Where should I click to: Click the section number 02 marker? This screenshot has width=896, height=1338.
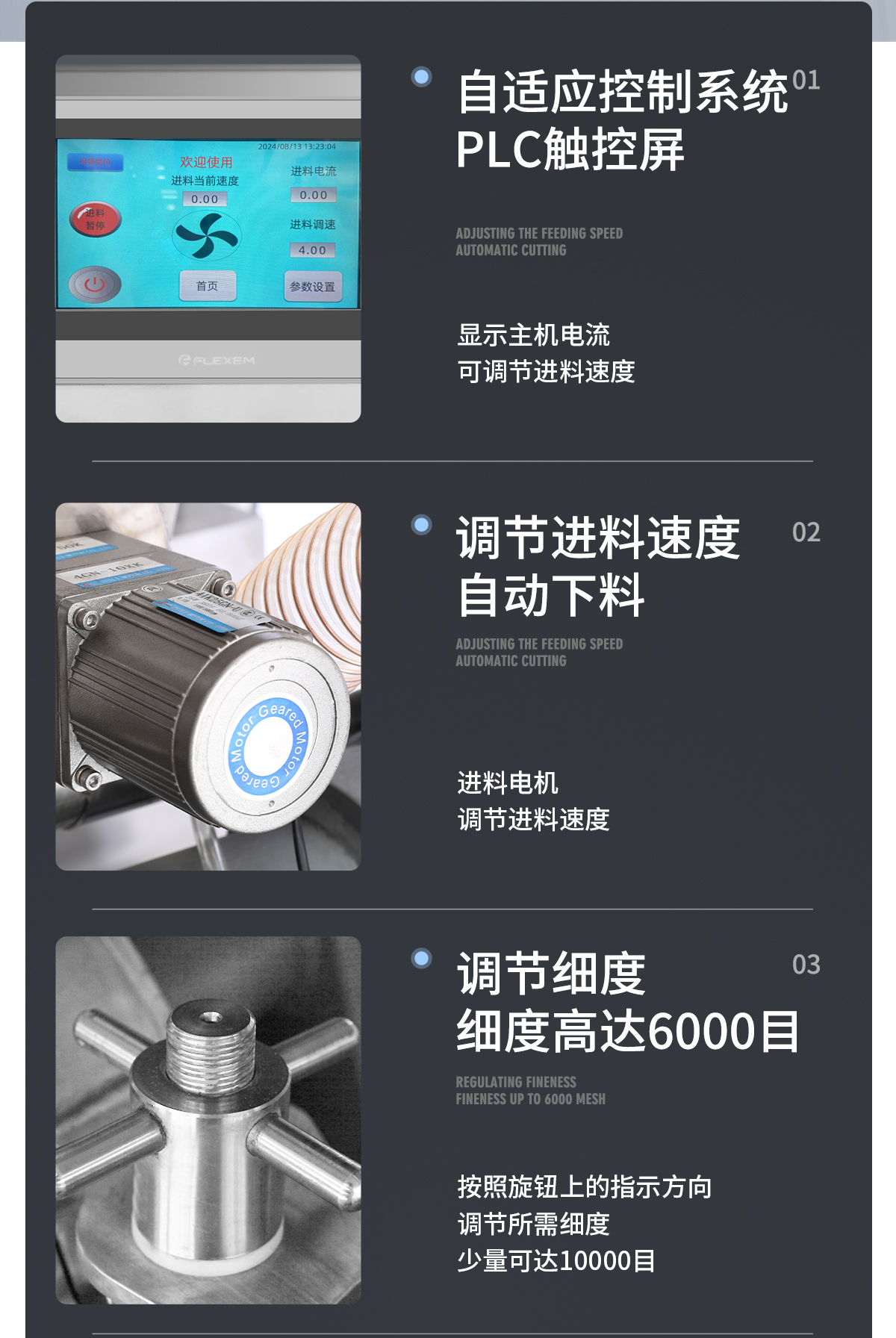point(808,532)
